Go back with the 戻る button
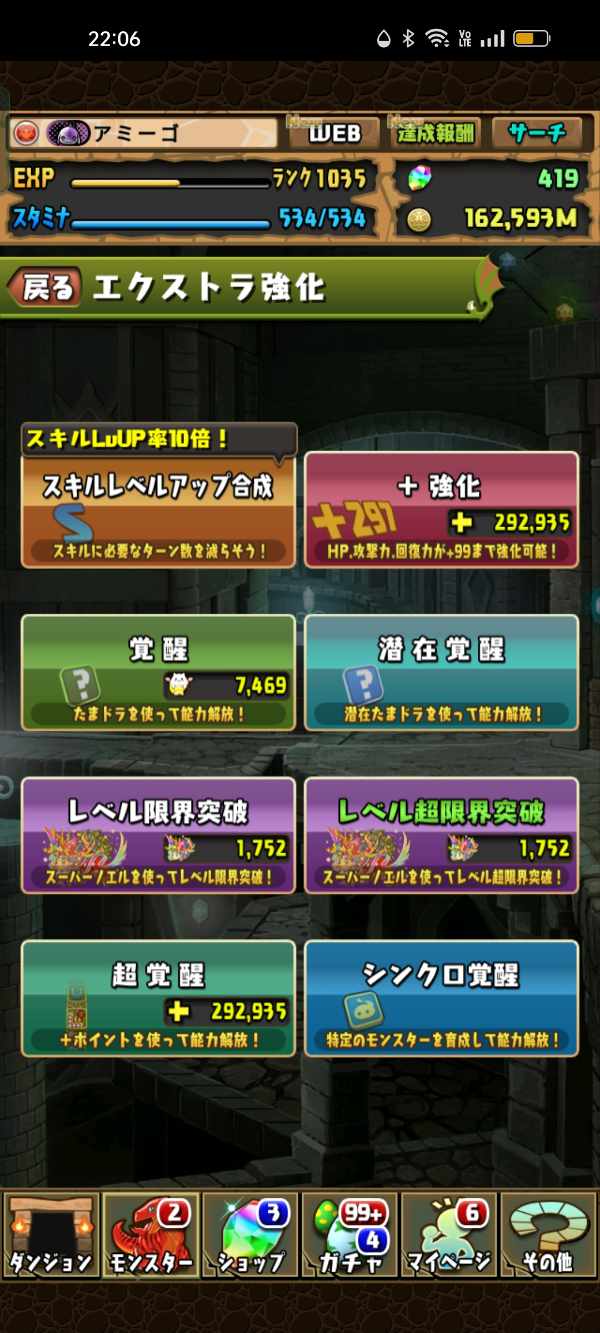The width and height of the screenshot is (600, 1333). point(43,288)
